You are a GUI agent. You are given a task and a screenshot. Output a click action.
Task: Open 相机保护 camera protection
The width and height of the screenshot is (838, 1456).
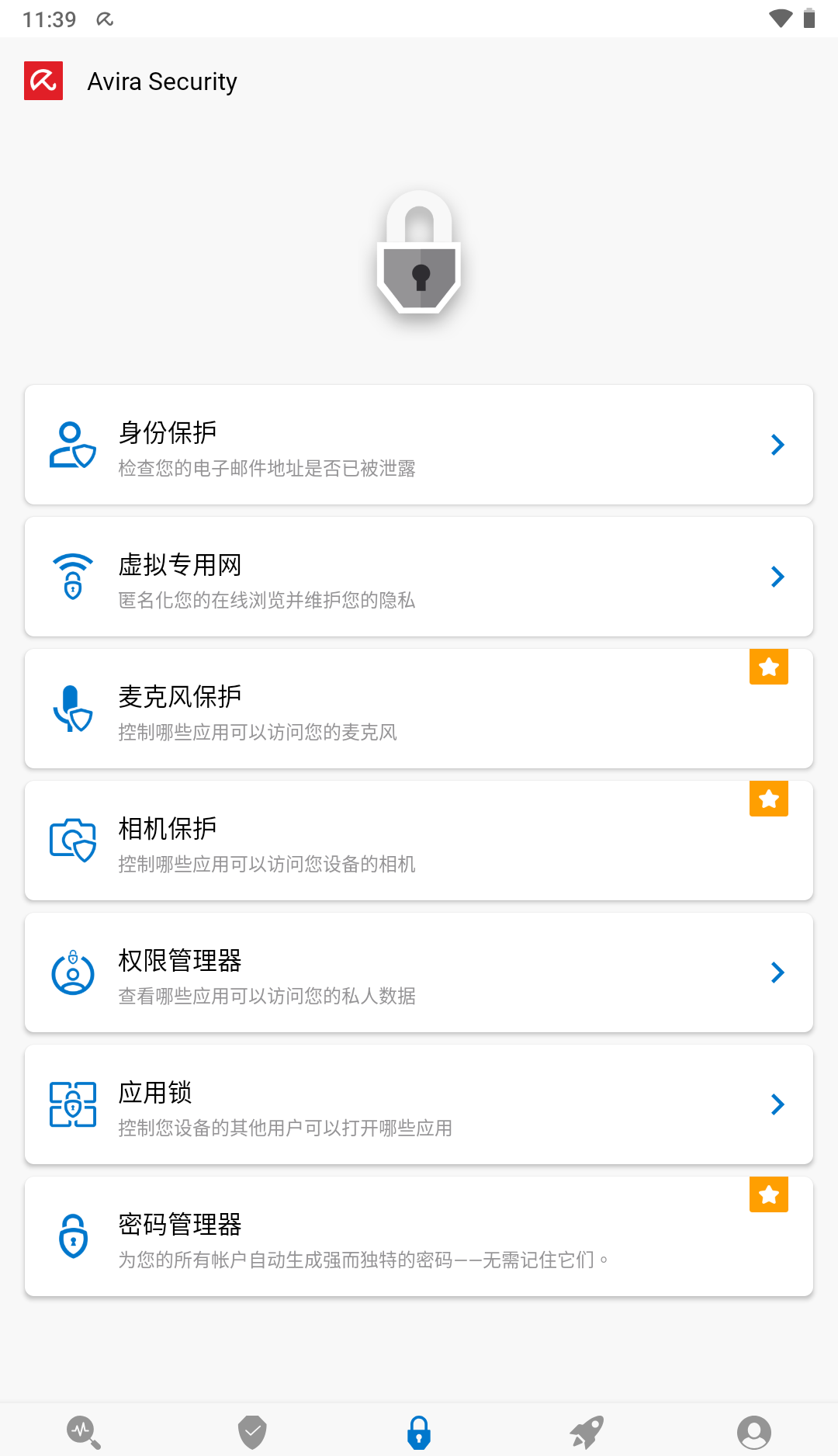(419, 841)
